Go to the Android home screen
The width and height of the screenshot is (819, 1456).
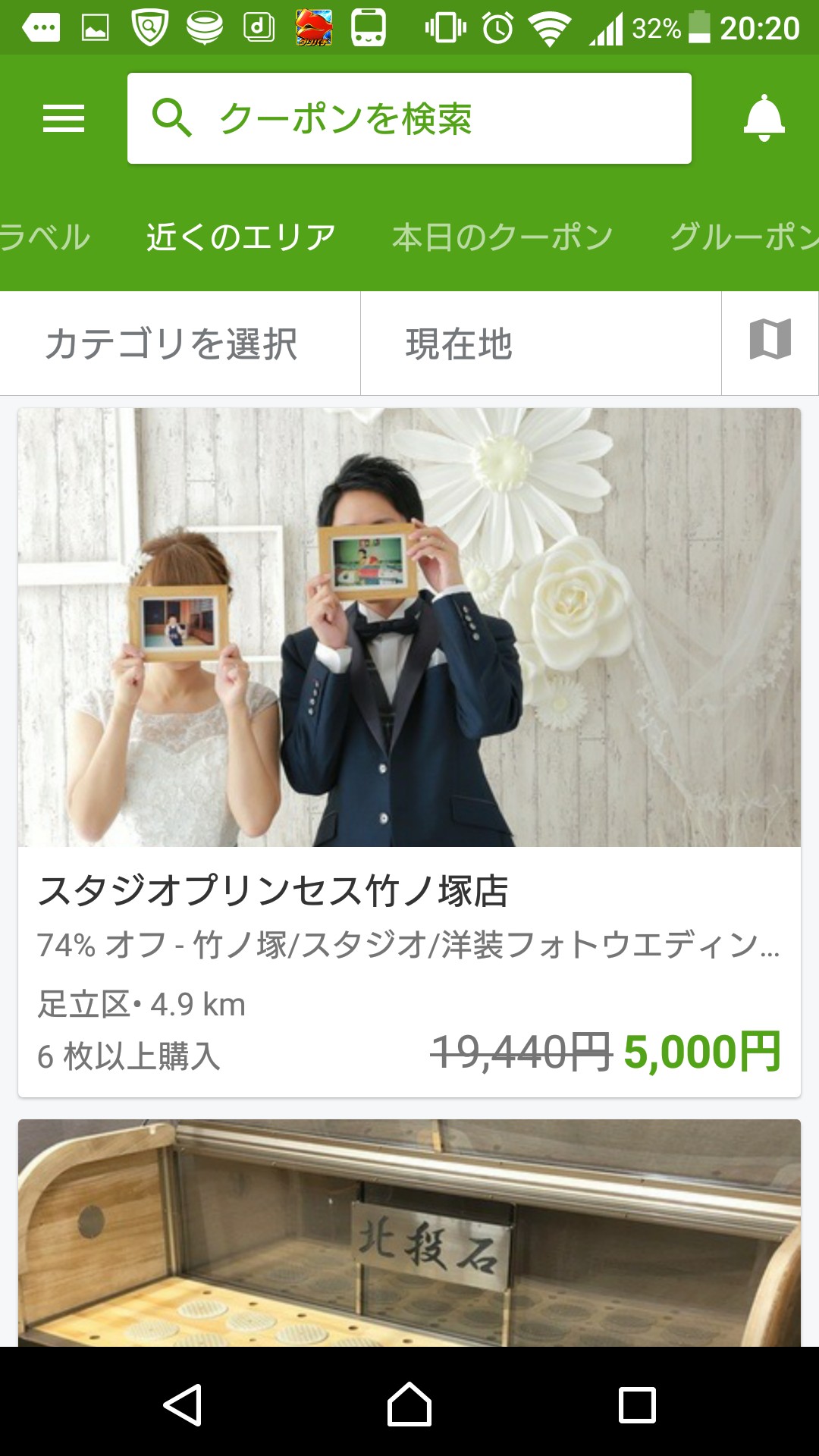(409, 1404)
